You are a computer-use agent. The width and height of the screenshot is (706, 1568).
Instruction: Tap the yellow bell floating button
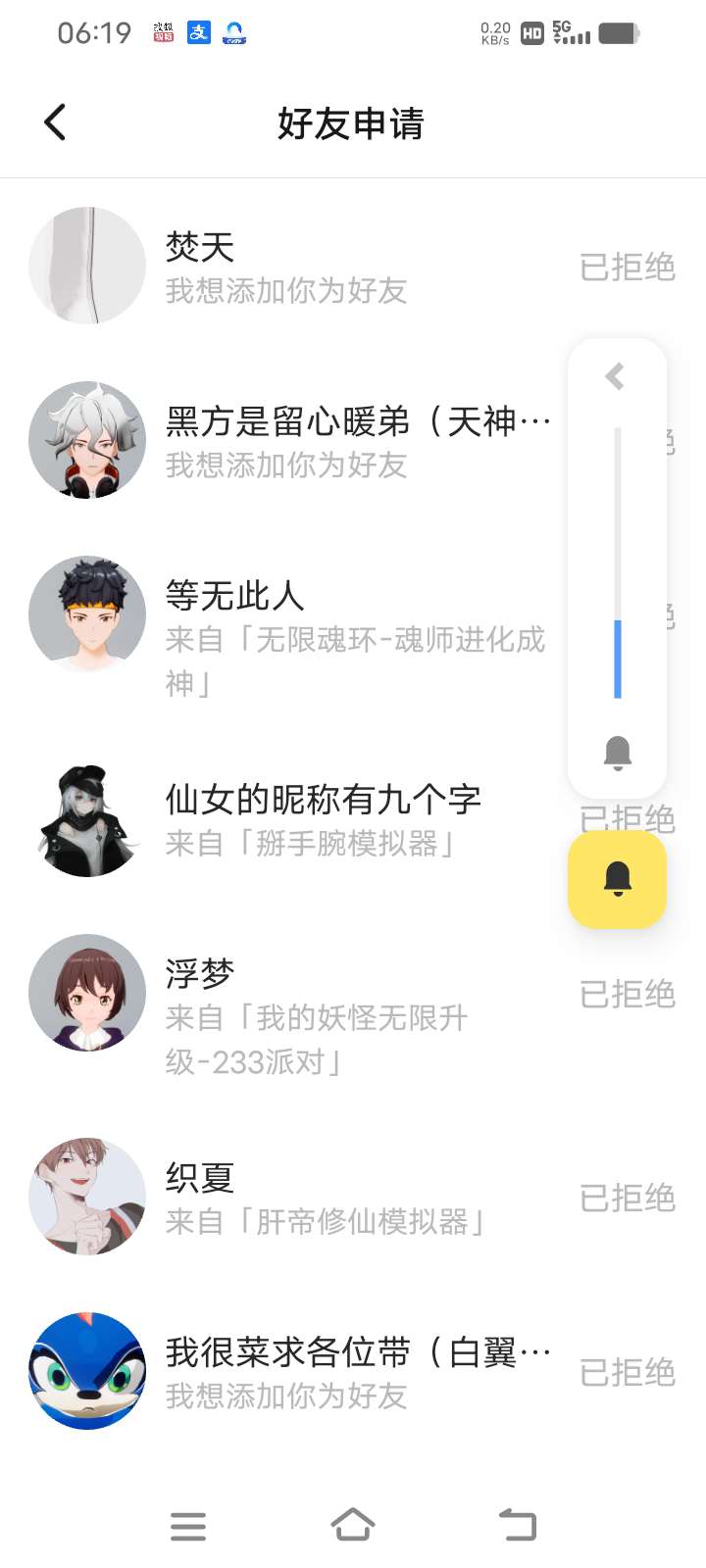tap(617, 879)
